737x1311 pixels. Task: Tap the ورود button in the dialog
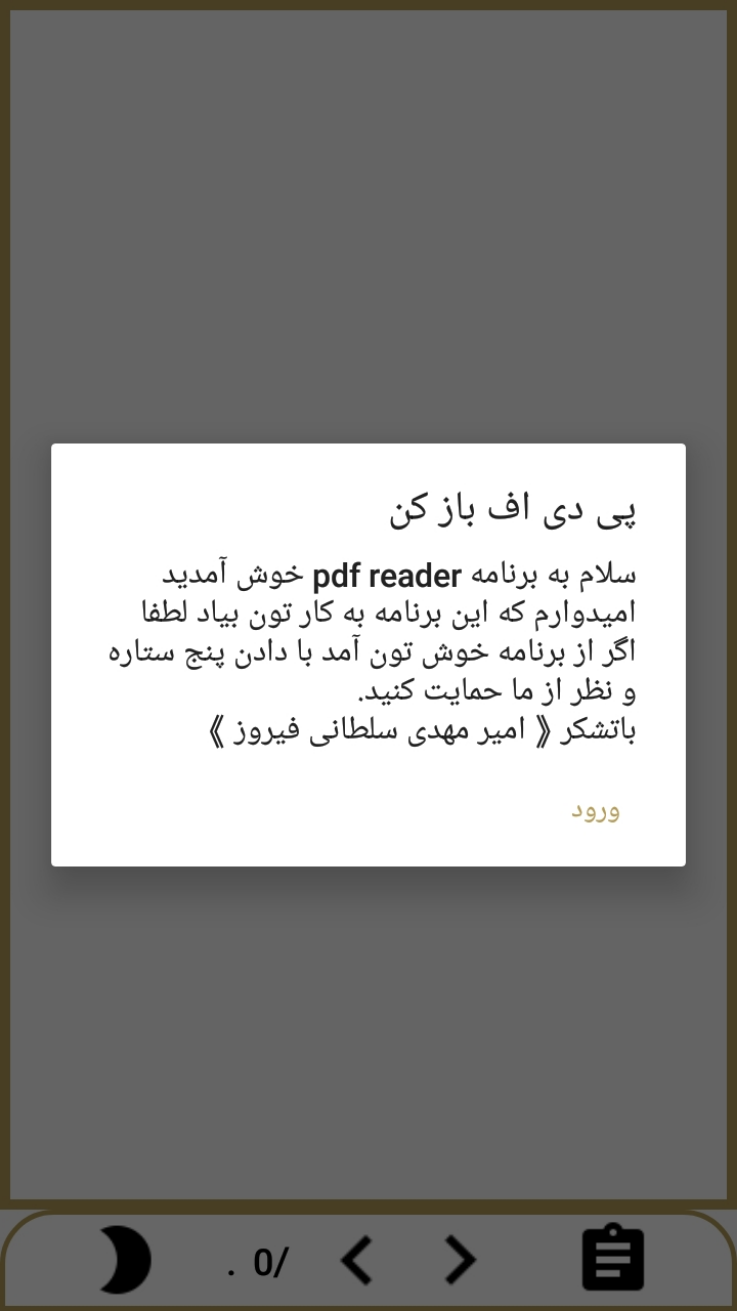[595, 810]
